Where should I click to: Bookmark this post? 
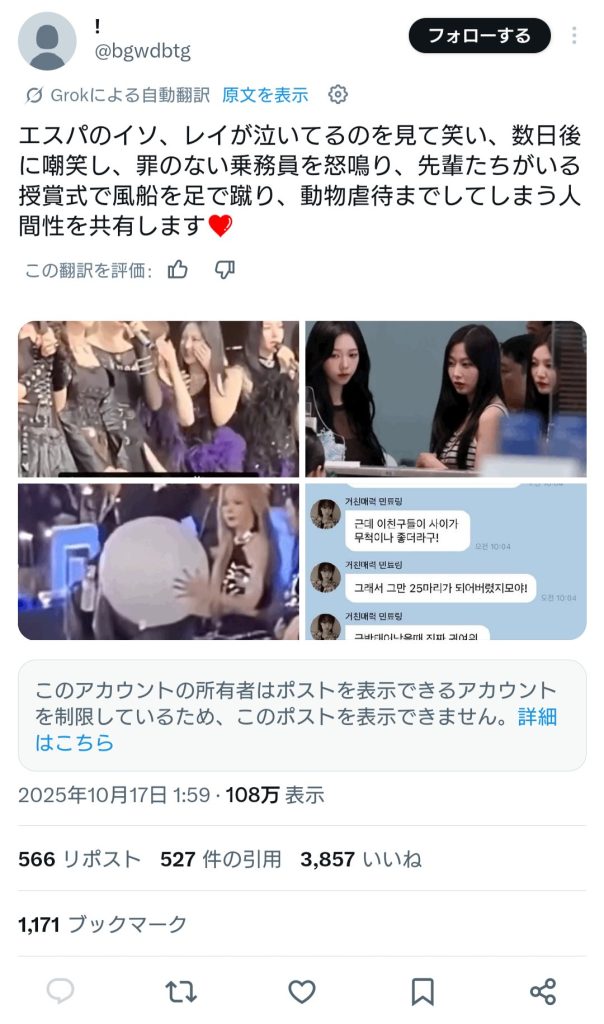tap(423, 991)
